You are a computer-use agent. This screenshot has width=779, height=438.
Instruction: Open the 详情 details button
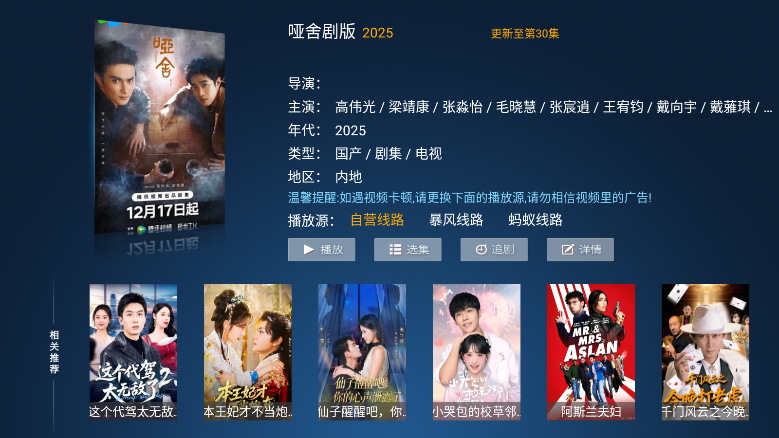click(580, 250)
